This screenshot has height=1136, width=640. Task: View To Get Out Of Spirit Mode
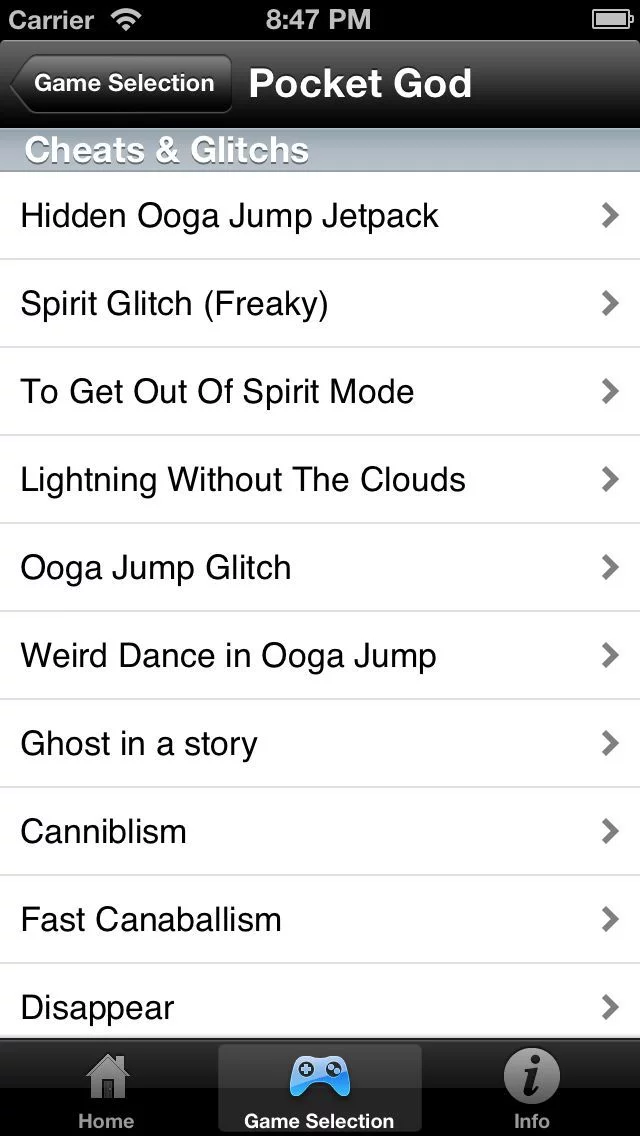[320, 391]
